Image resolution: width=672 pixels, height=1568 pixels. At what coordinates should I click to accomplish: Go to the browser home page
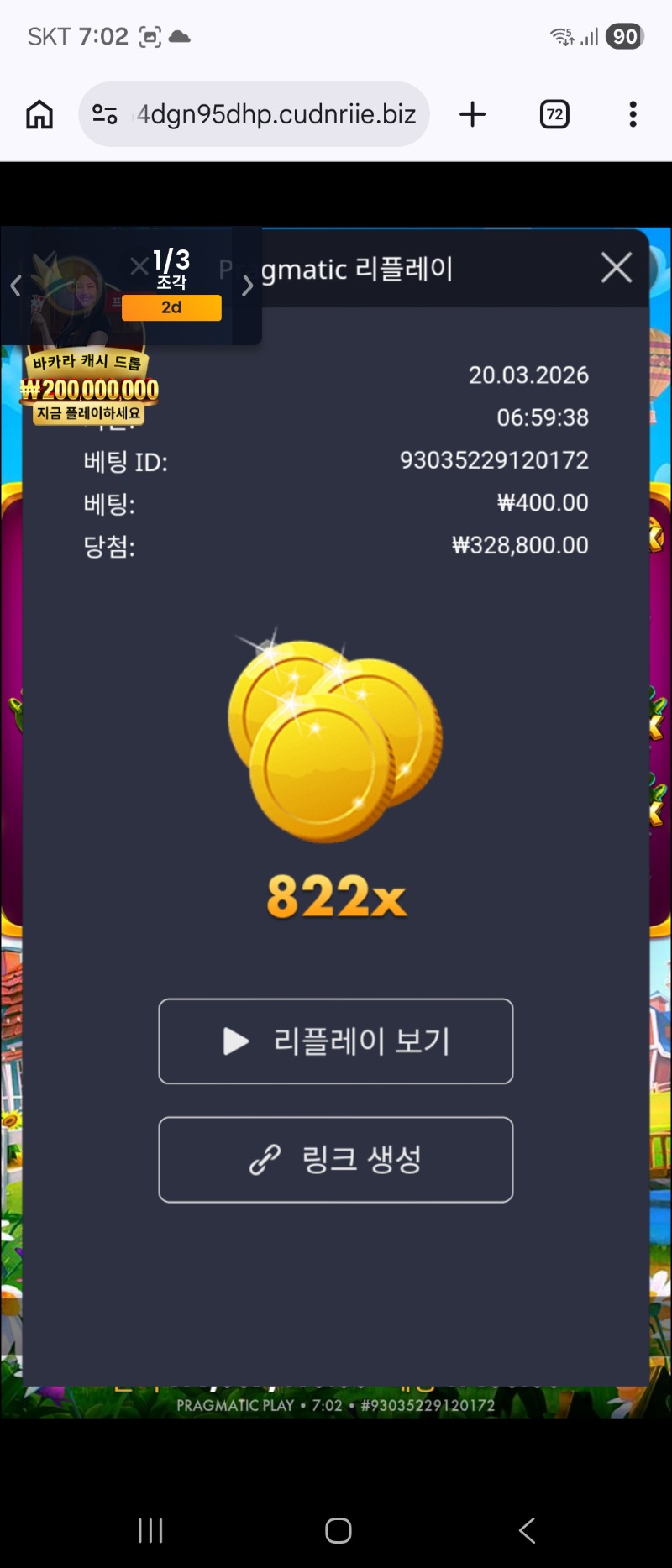coord(39,114)
